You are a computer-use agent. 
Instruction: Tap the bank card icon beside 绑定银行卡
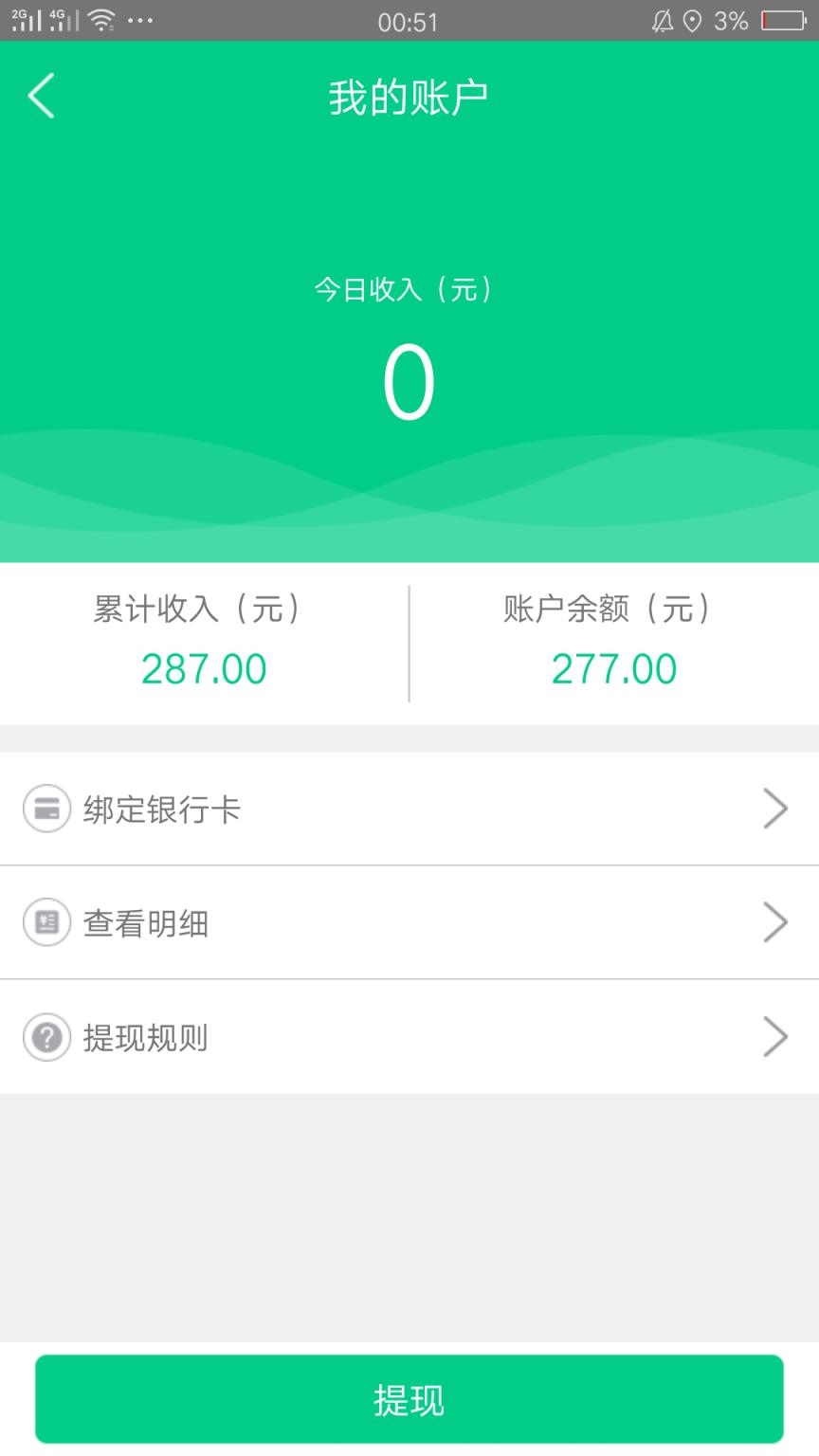click(45, 809)
